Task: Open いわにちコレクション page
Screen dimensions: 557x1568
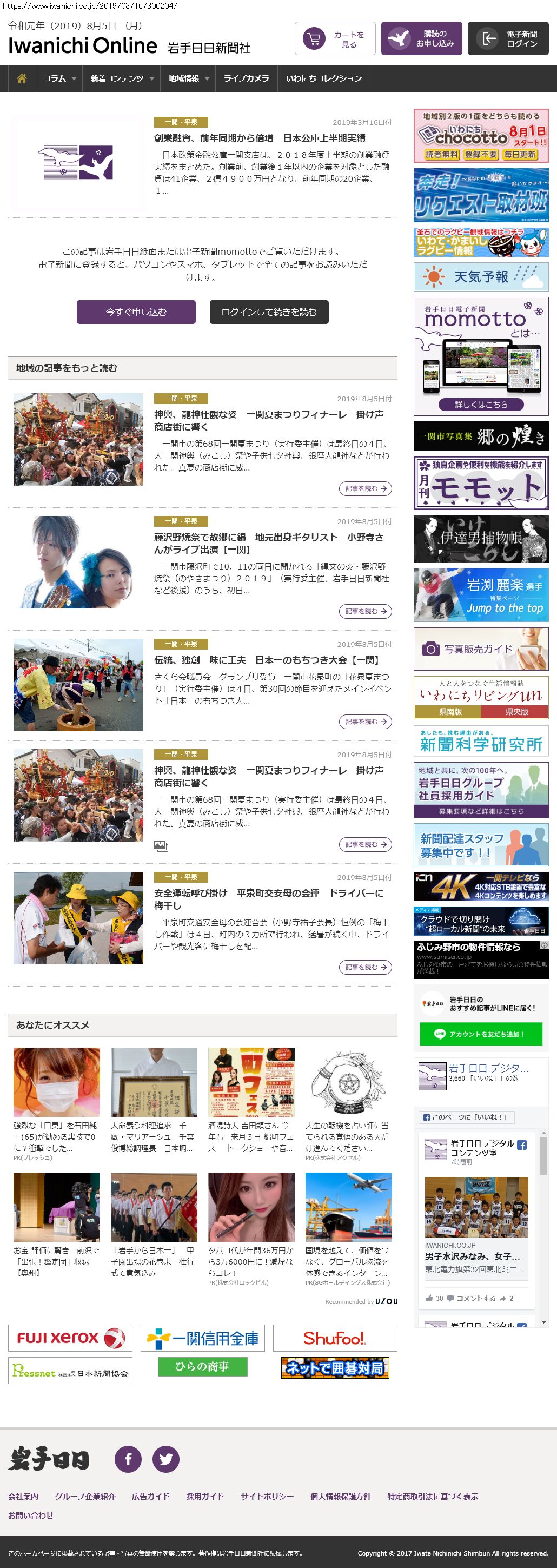Action: pyautogui.click(x=324, y=78)
